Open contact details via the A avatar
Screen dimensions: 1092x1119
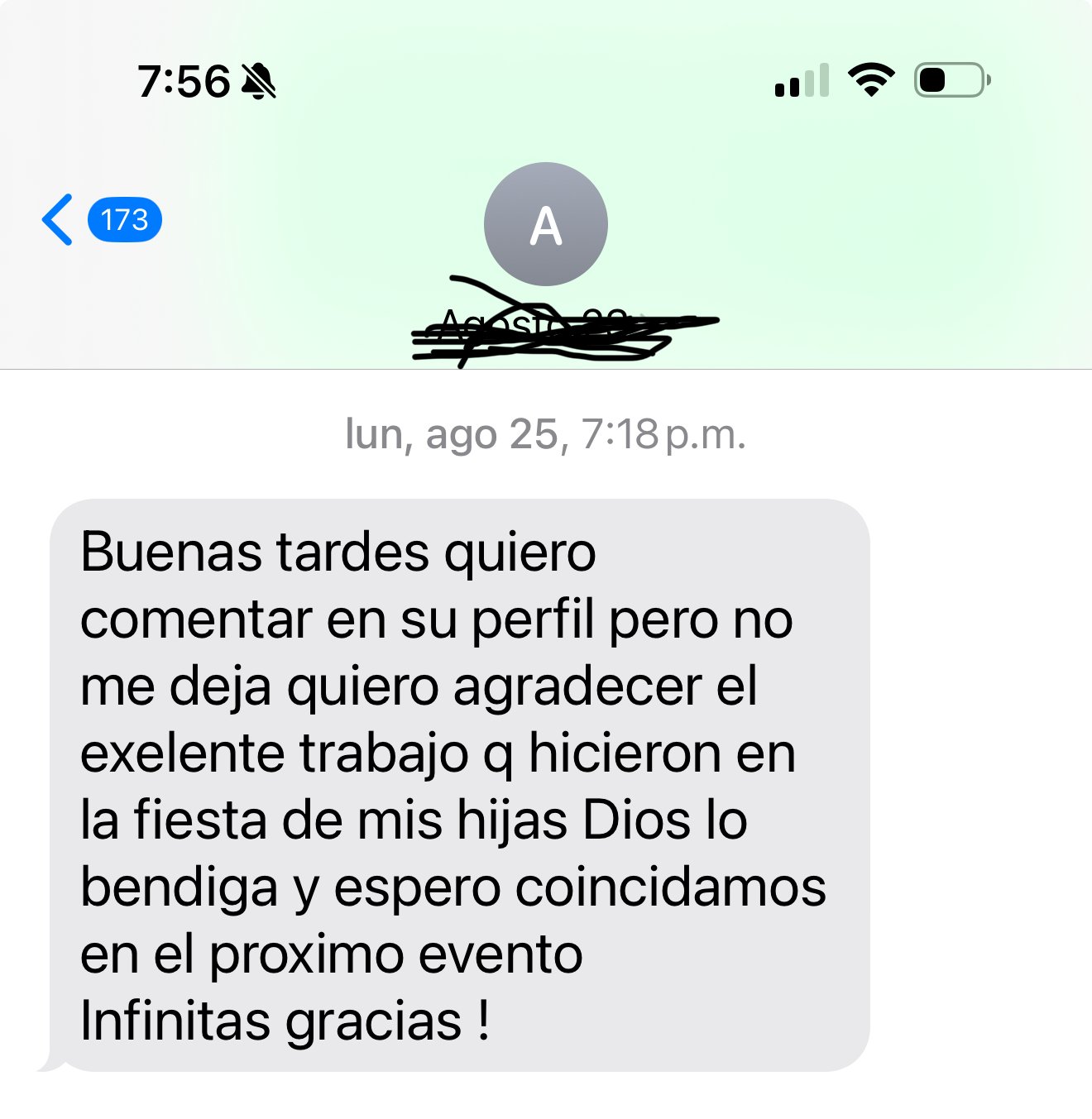pyautogui.click(x=545, y=225)
